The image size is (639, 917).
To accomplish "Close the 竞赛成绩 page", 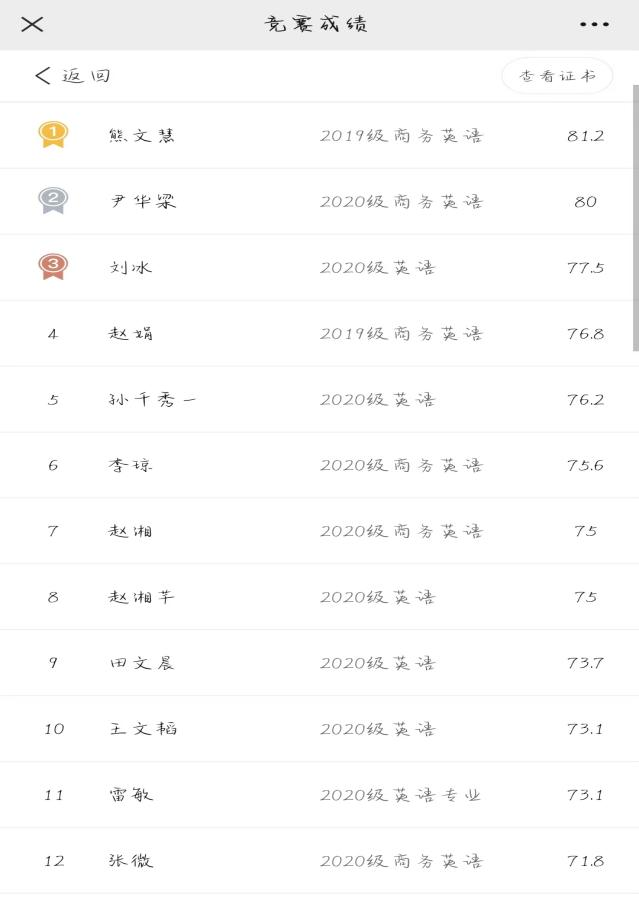I will [x=32, y=24].
